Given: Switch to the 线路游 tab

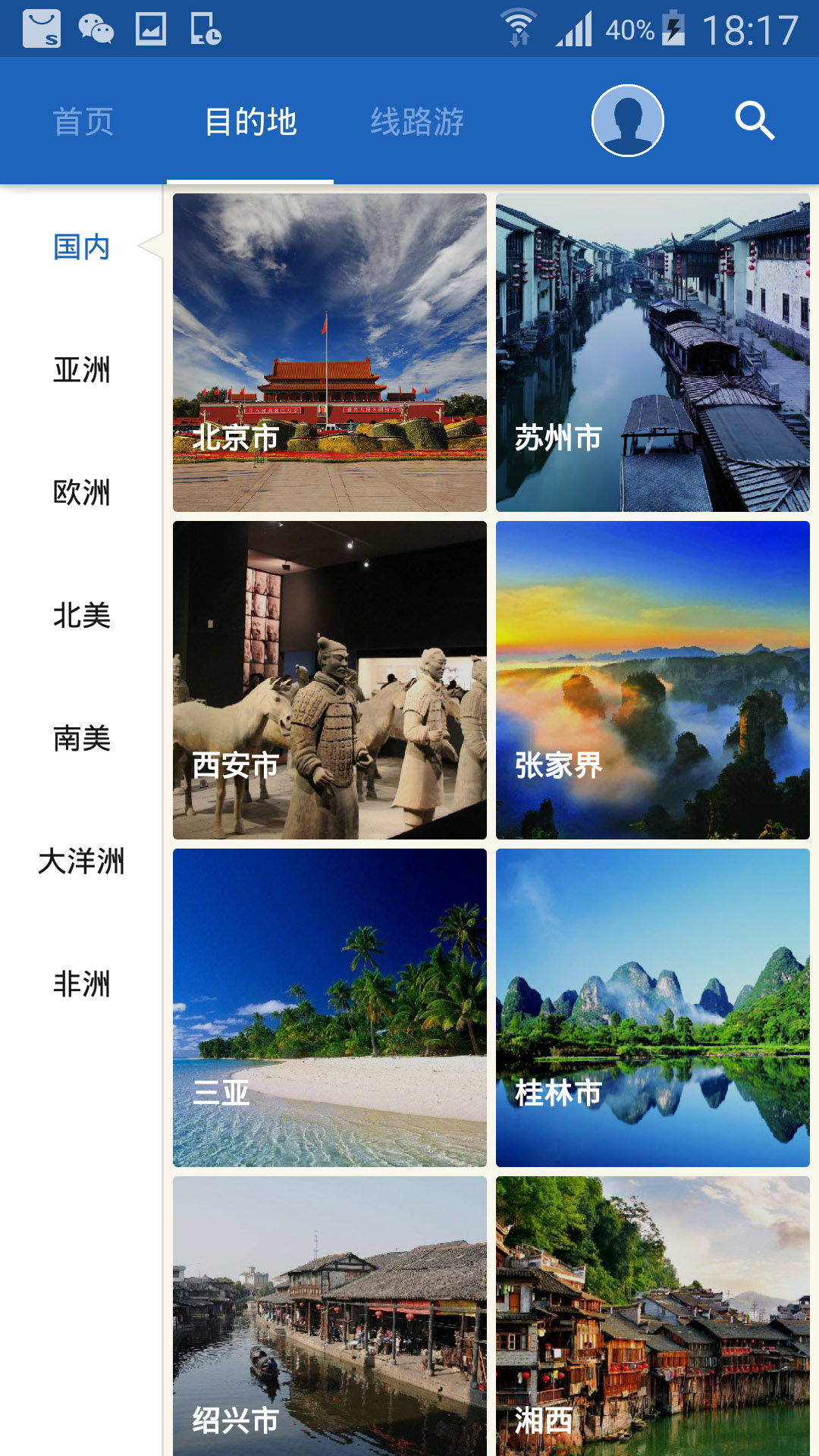Looking at the screenshot, I should pyautogui.click(x=417, y=121).
